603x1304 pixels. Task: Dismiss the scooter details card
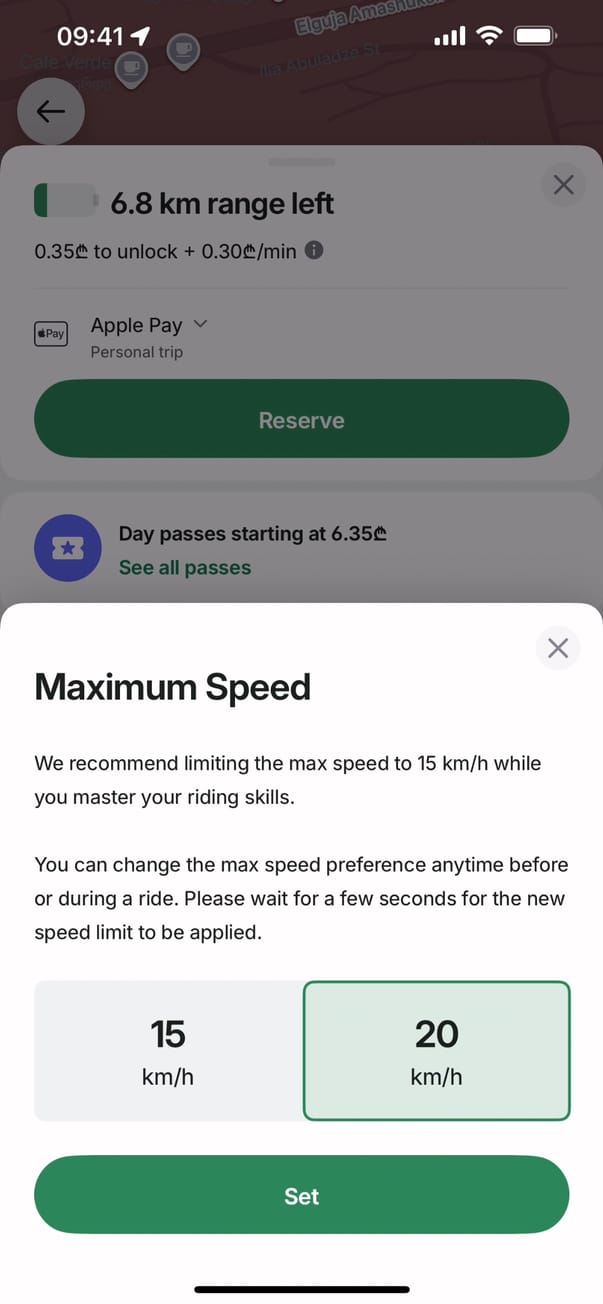pos(563,184)
